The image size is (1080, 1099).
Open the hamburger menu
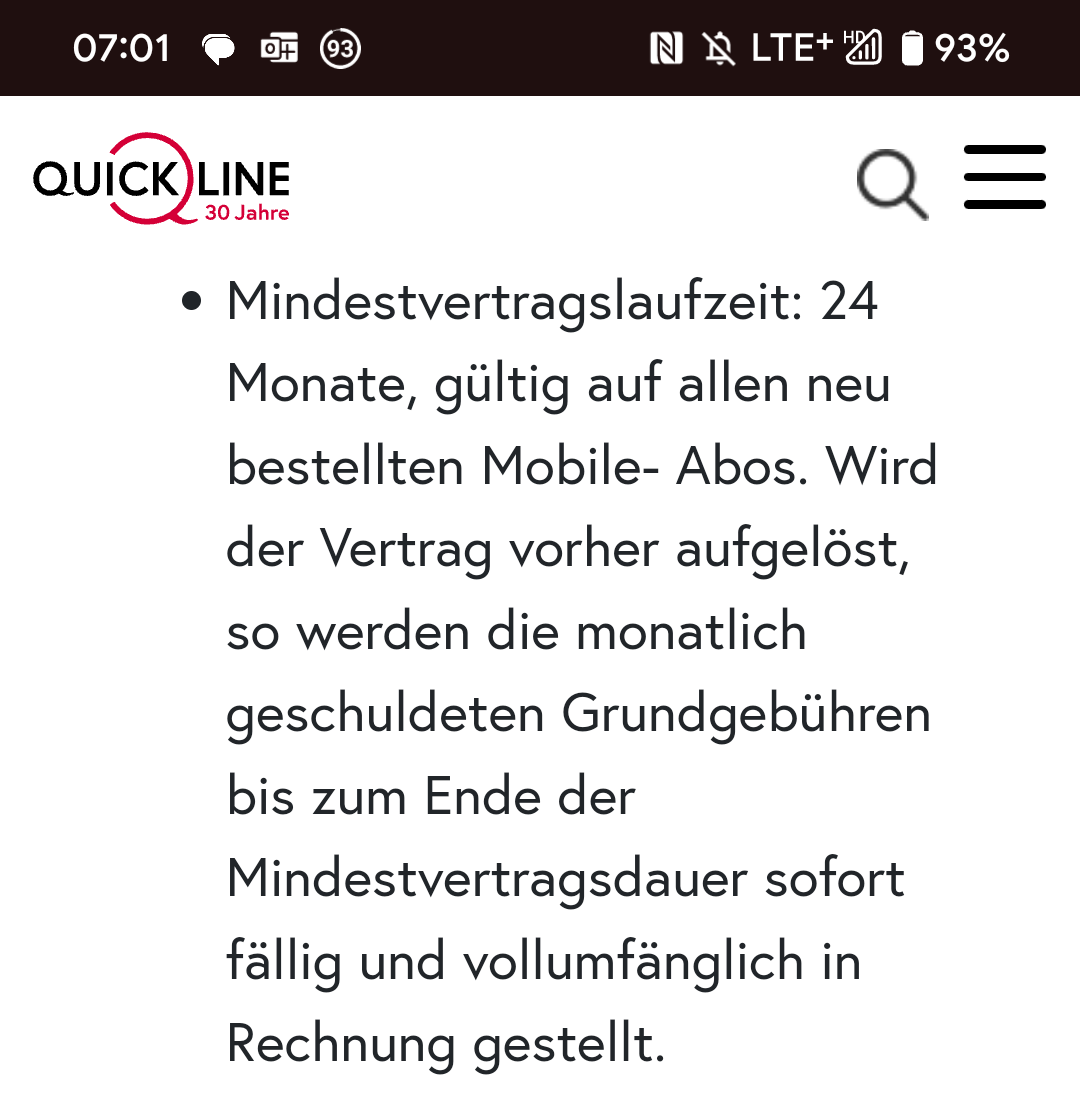click(1004, 178)
